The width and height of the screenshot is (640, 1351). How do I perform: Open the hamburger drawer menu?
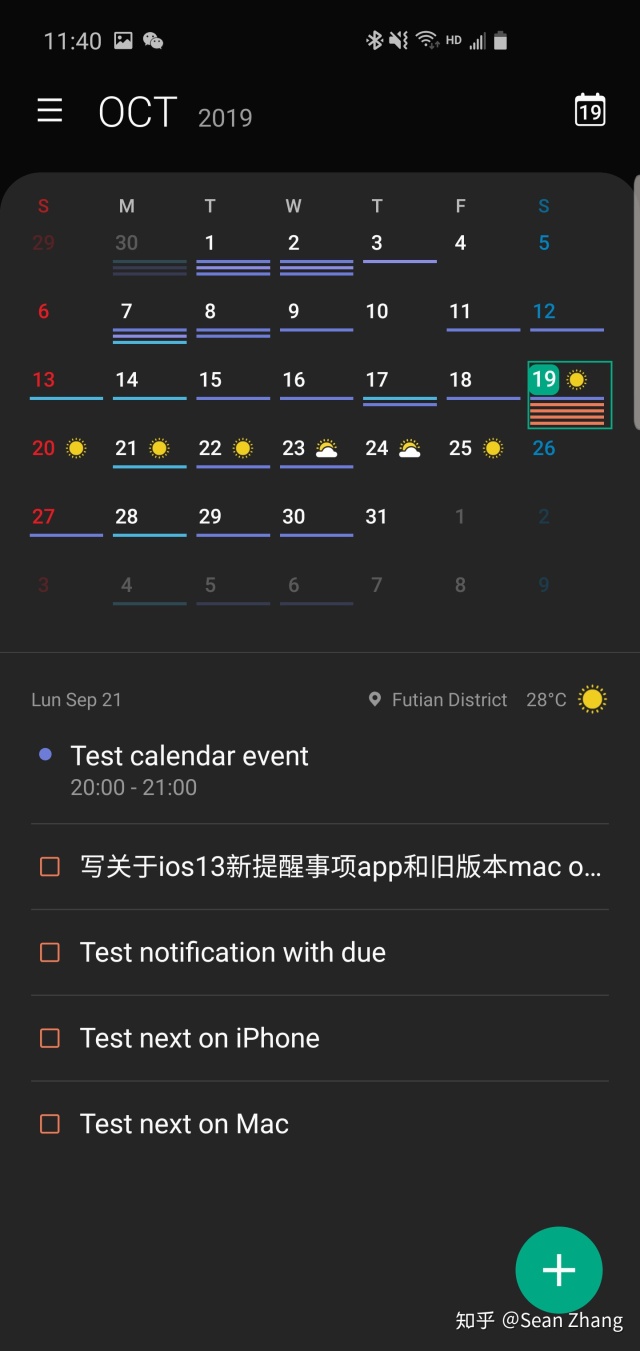pos(50,111)
